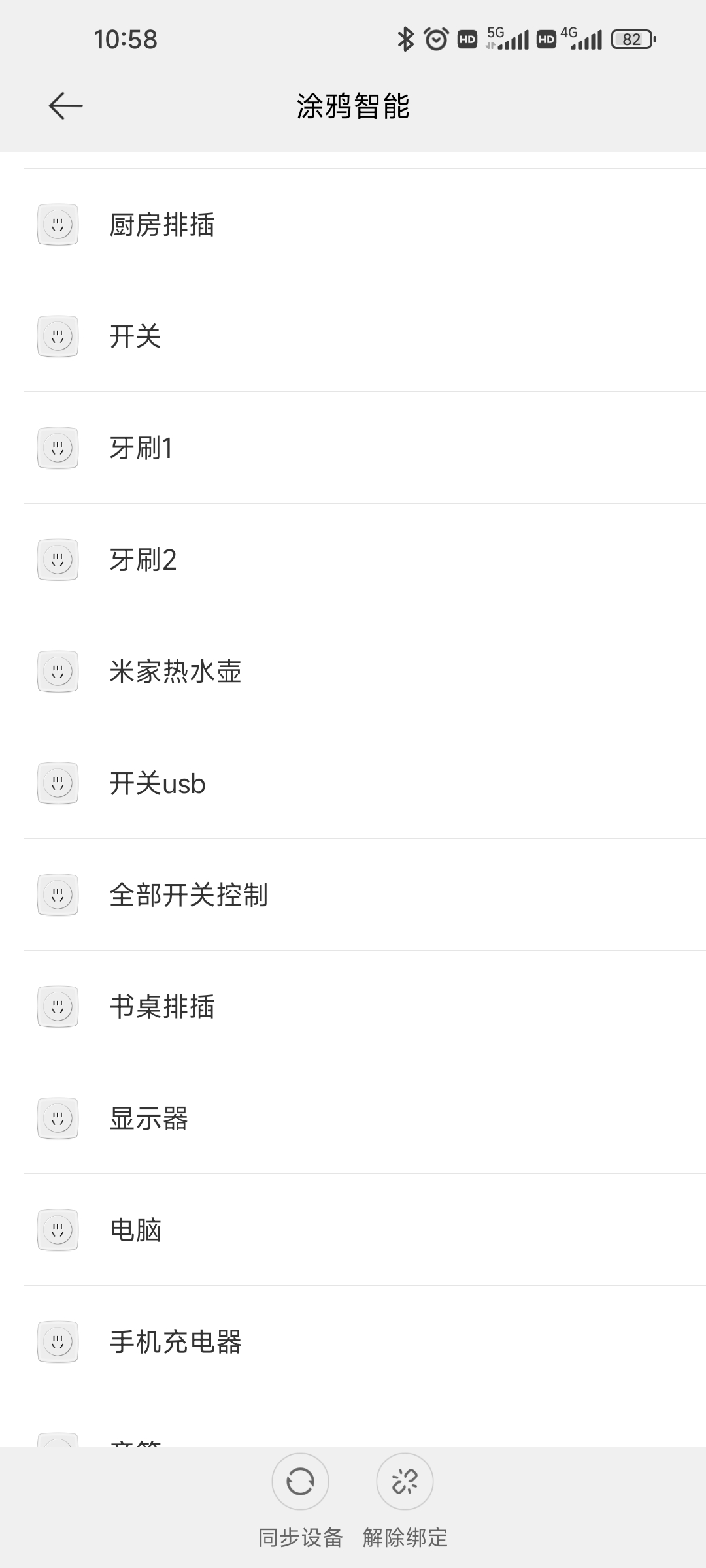Select 全部开关控制
Image resolution: width=706 pixels, height=1568 pixels.
coord(353,895)
